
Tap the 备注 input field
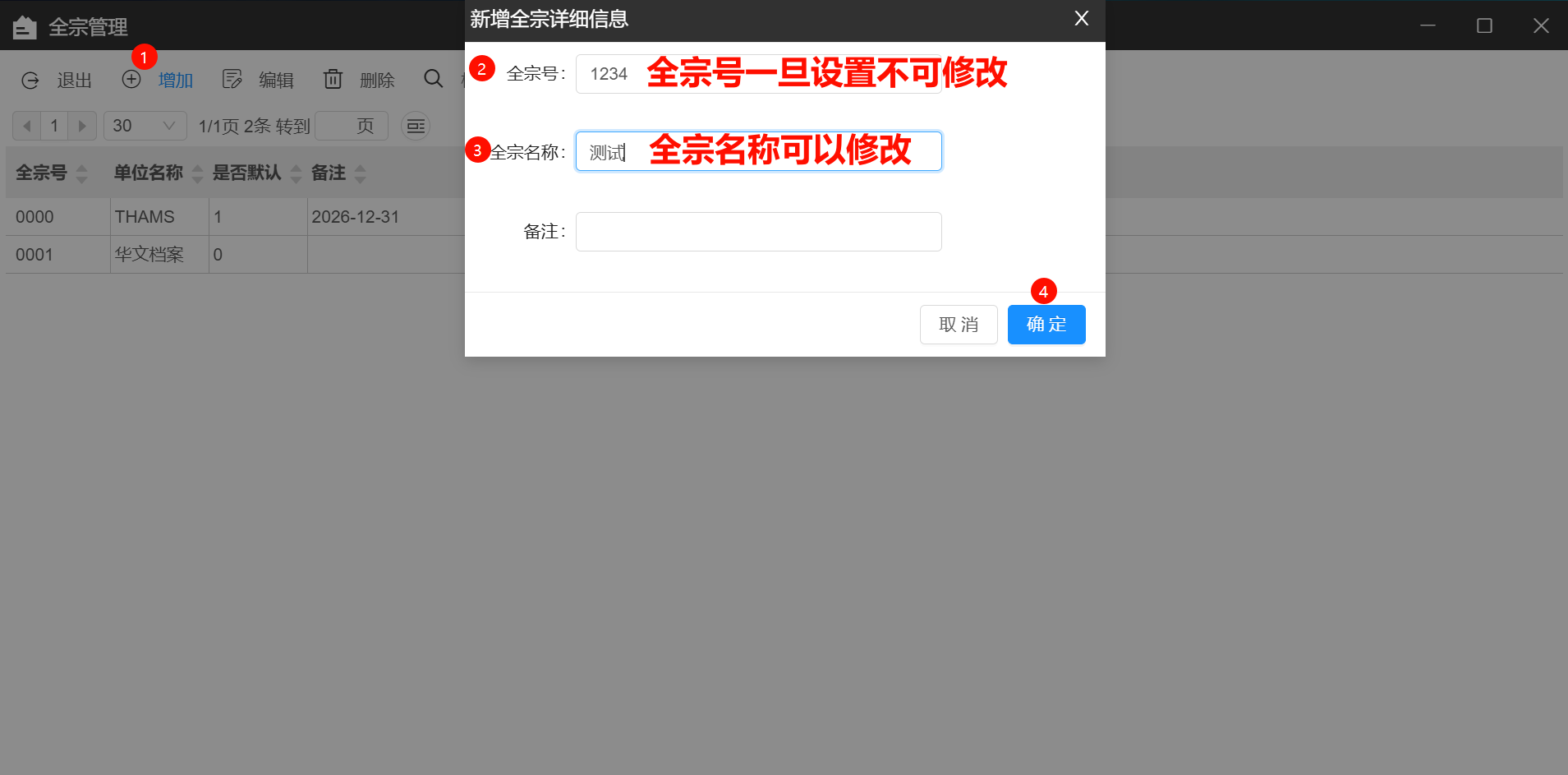click(757, 232)
